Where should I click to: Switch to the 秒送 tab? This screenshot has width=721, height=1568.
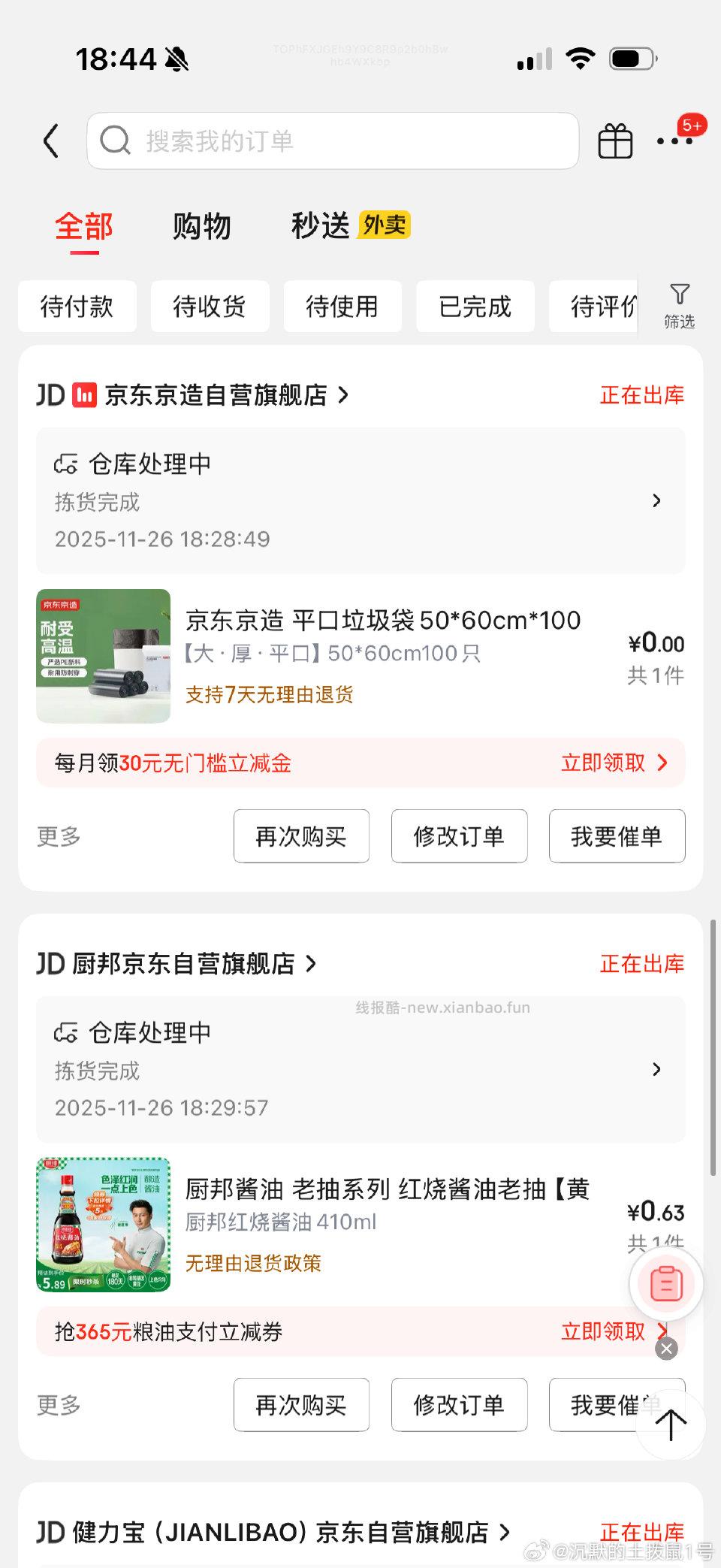point(319,225)
